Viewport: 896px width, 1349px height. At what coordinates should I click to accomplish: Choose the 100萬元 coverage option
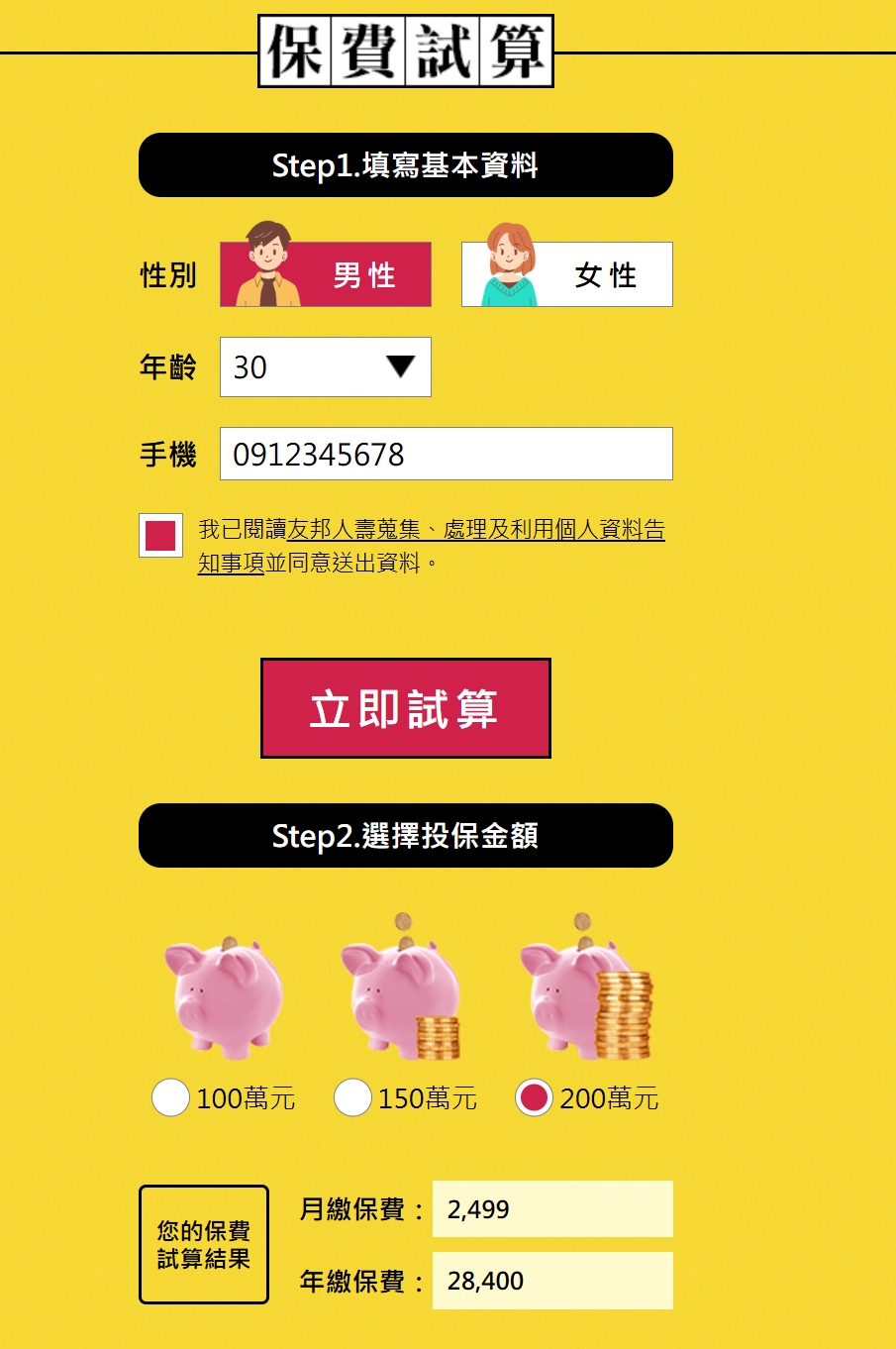[170, 1097]
